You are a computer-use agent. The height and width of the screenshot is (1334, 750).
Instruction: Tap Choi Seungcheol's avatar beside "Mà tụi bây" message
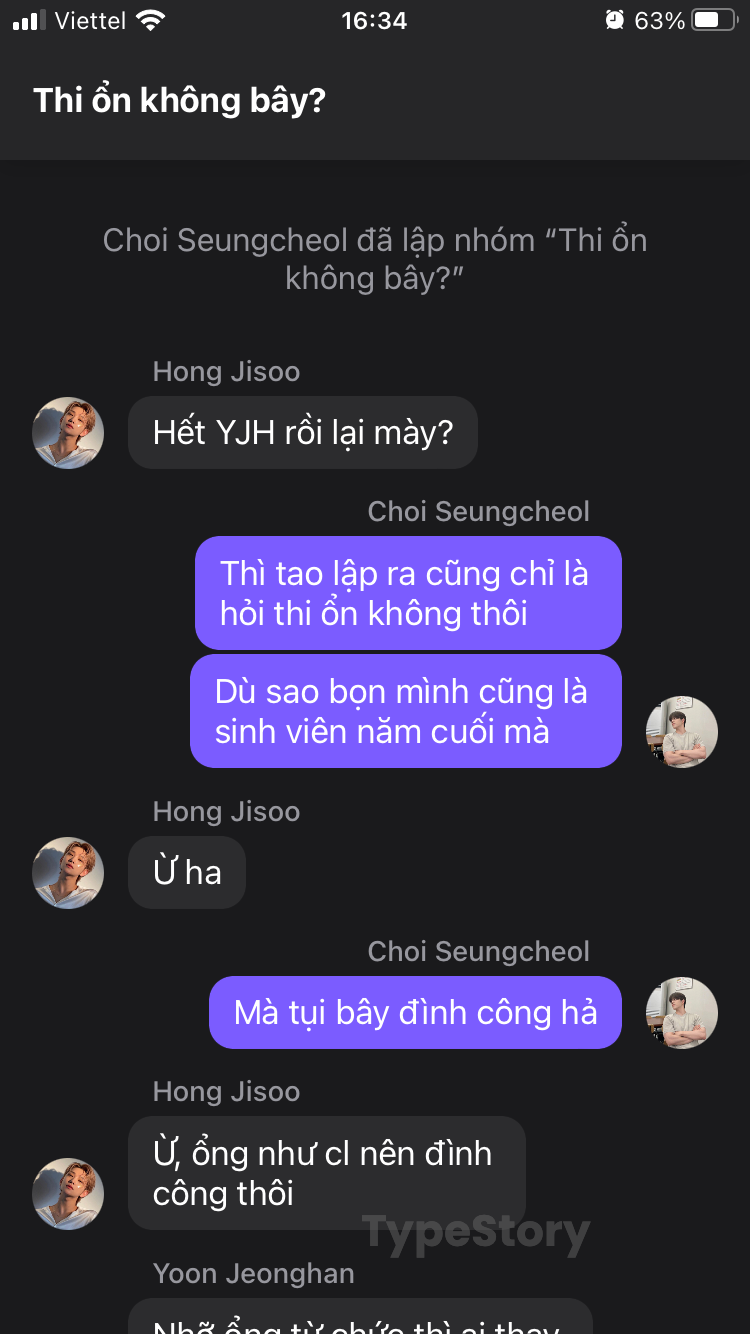pos(682,1012)
